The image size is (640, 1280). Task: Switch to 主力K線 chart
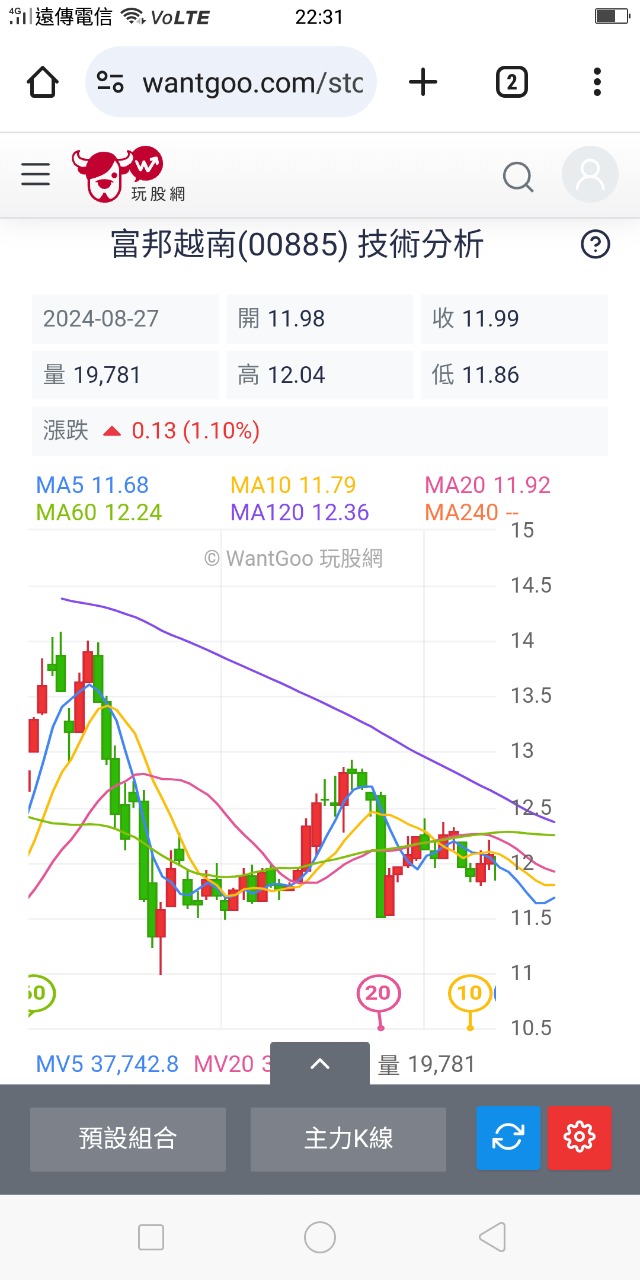pos(348,1138)
